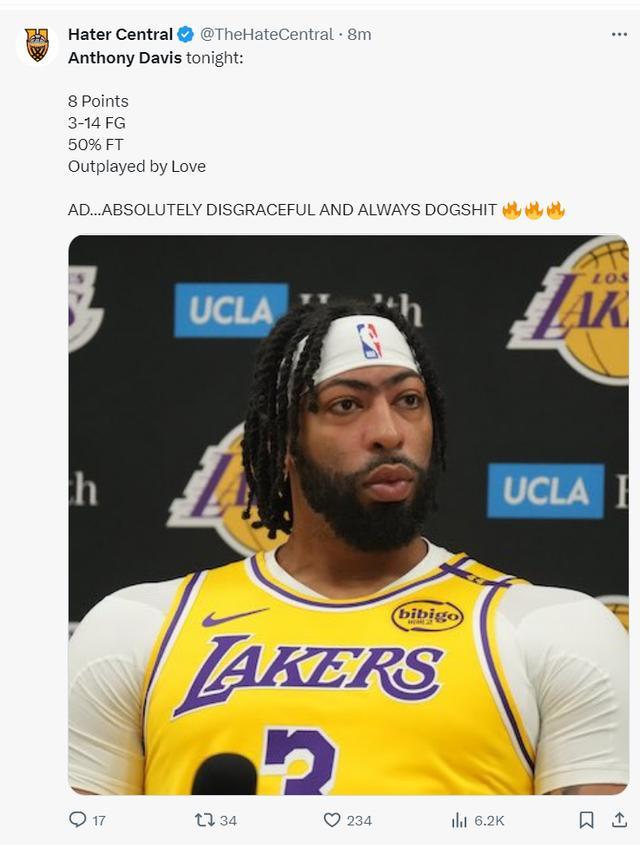Repost the Anthony Davis tweet
The height and width of the screenshot is (848, 640).
[205, 820]
